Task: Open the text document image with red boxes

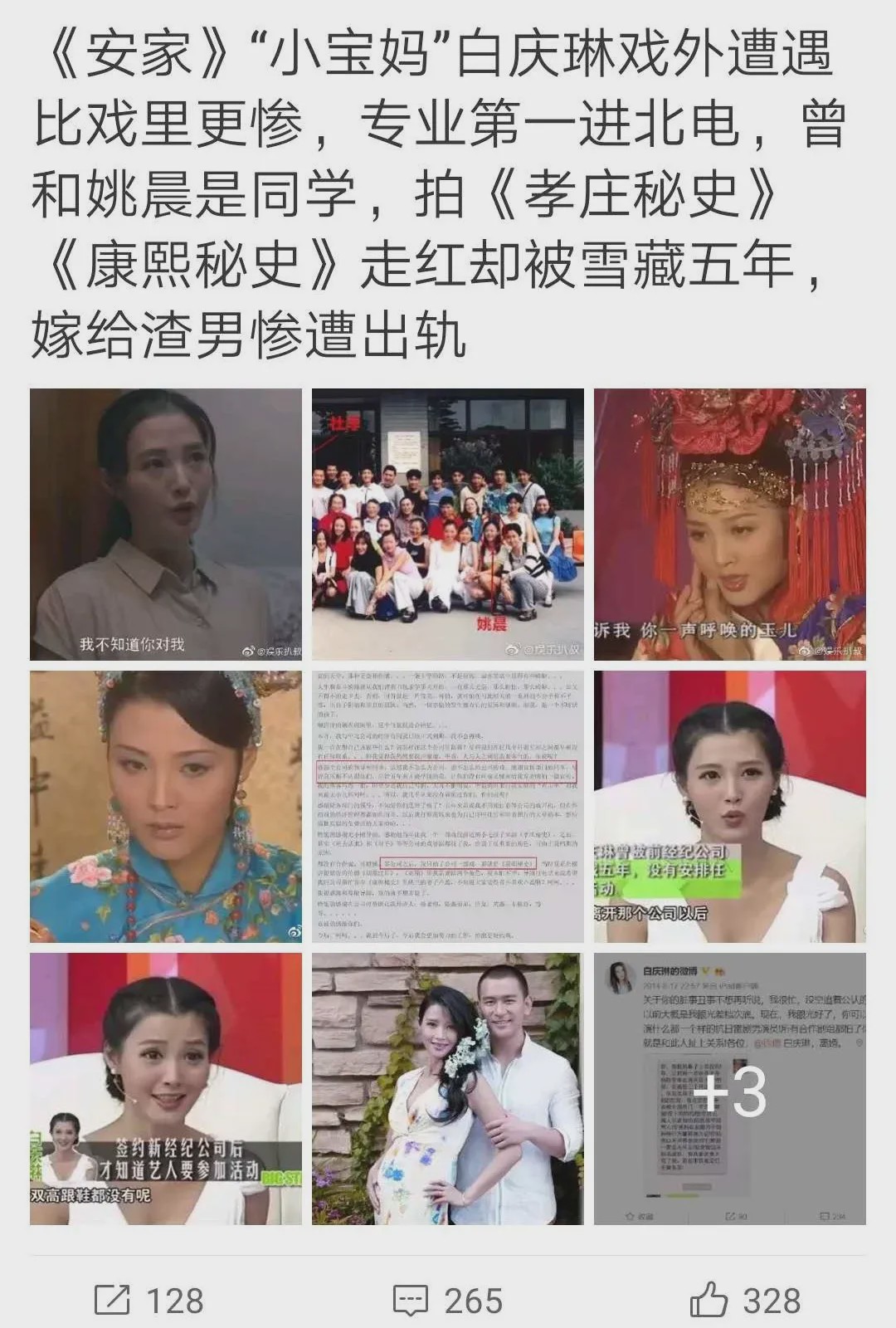Action: (448, 807)
